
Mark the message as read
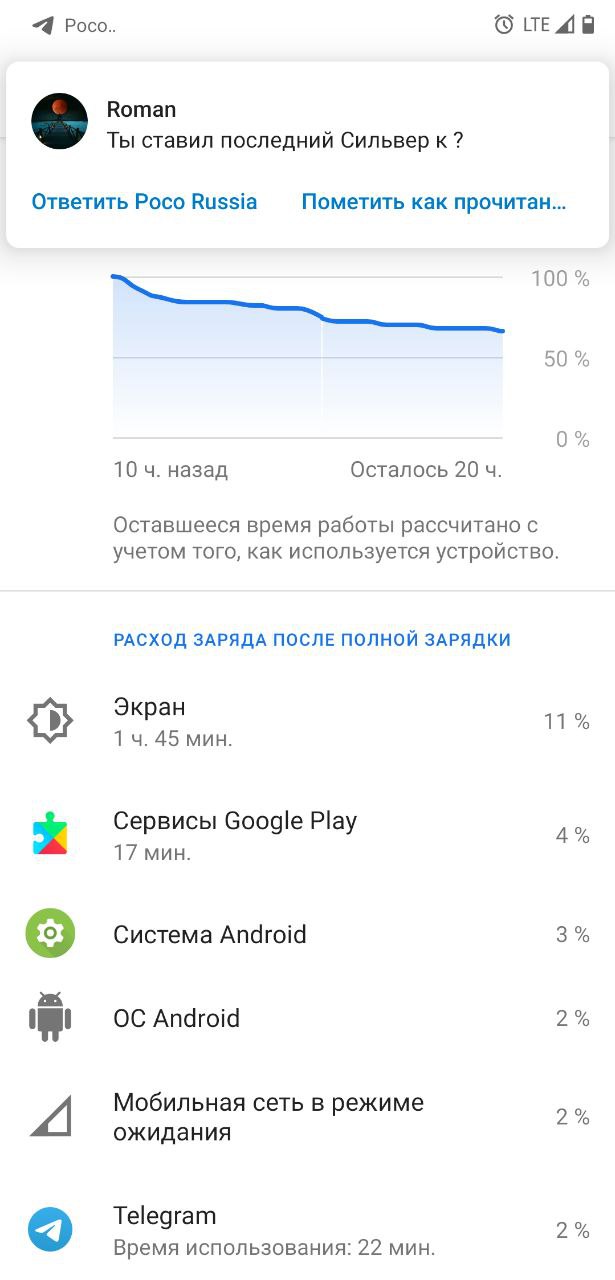(434, 202)
